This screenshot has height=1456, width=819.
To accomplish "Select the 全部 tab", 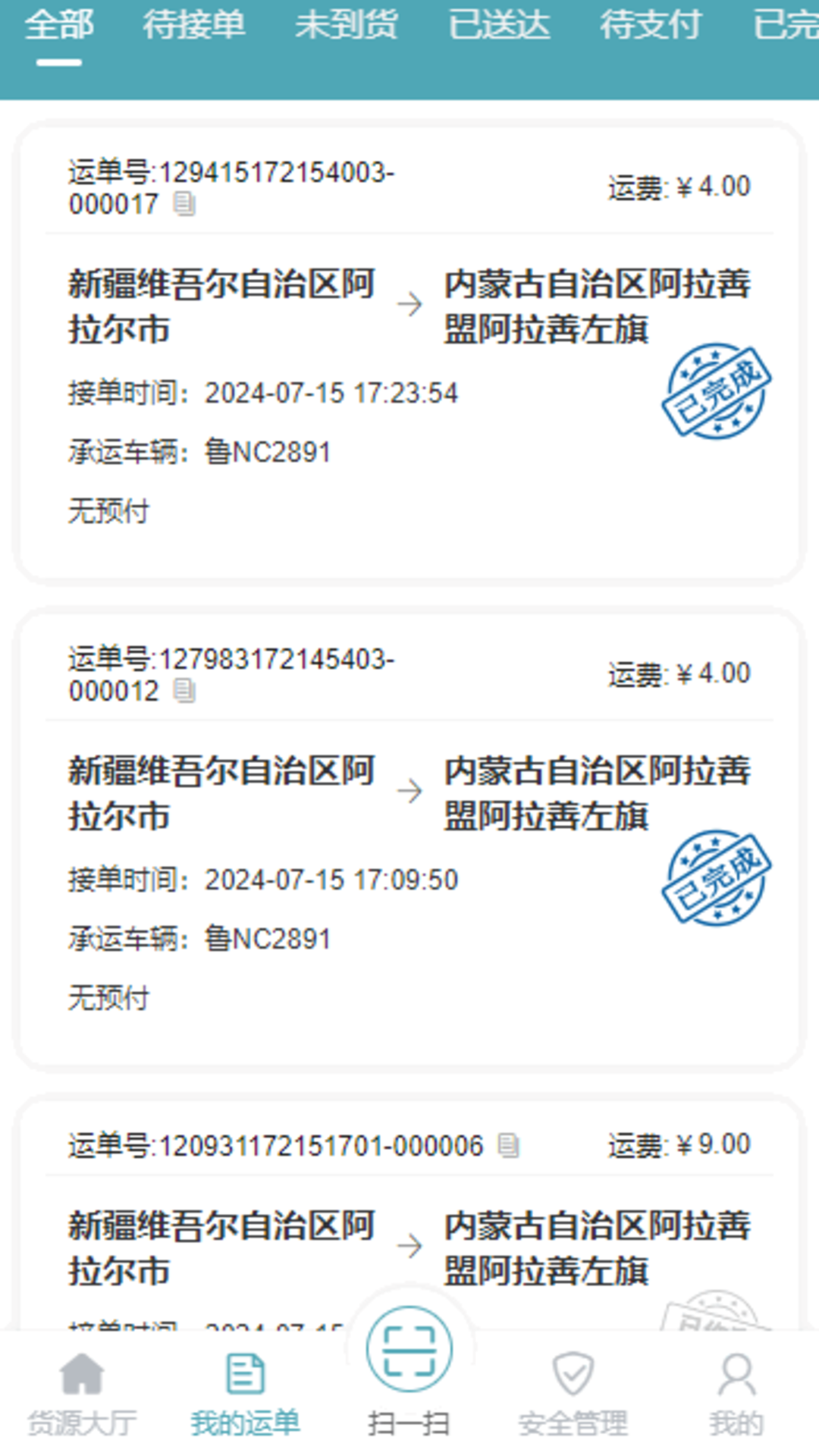I will pyautogui.click(x=60, y=27).
